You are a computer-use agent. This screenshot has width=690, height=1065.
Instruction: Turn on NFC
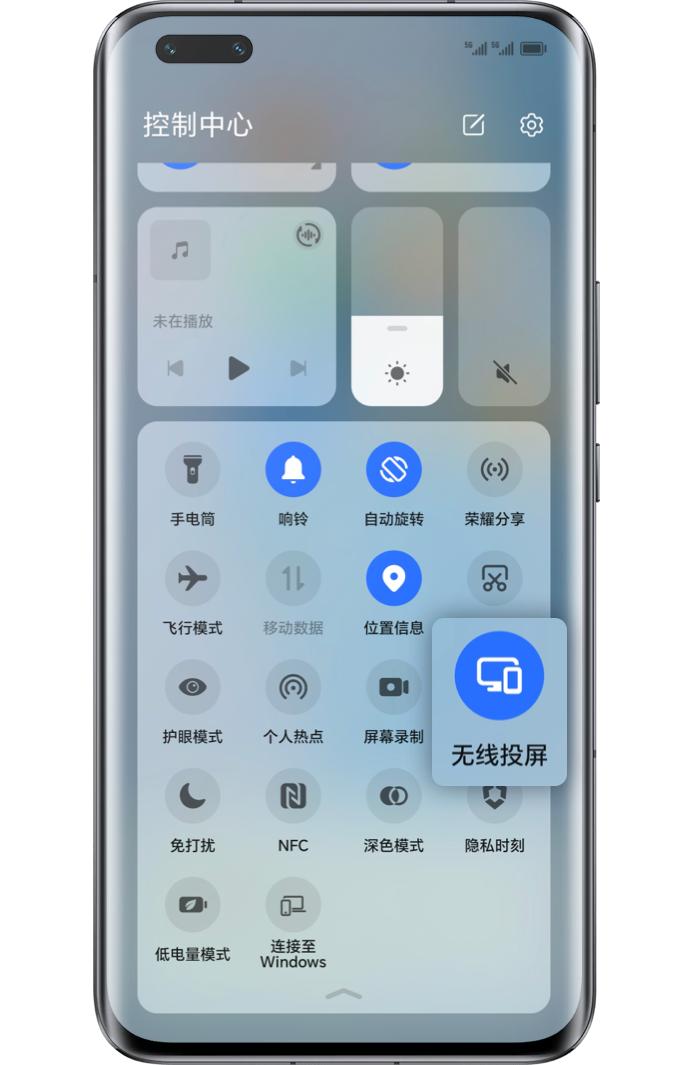(293, 796)
